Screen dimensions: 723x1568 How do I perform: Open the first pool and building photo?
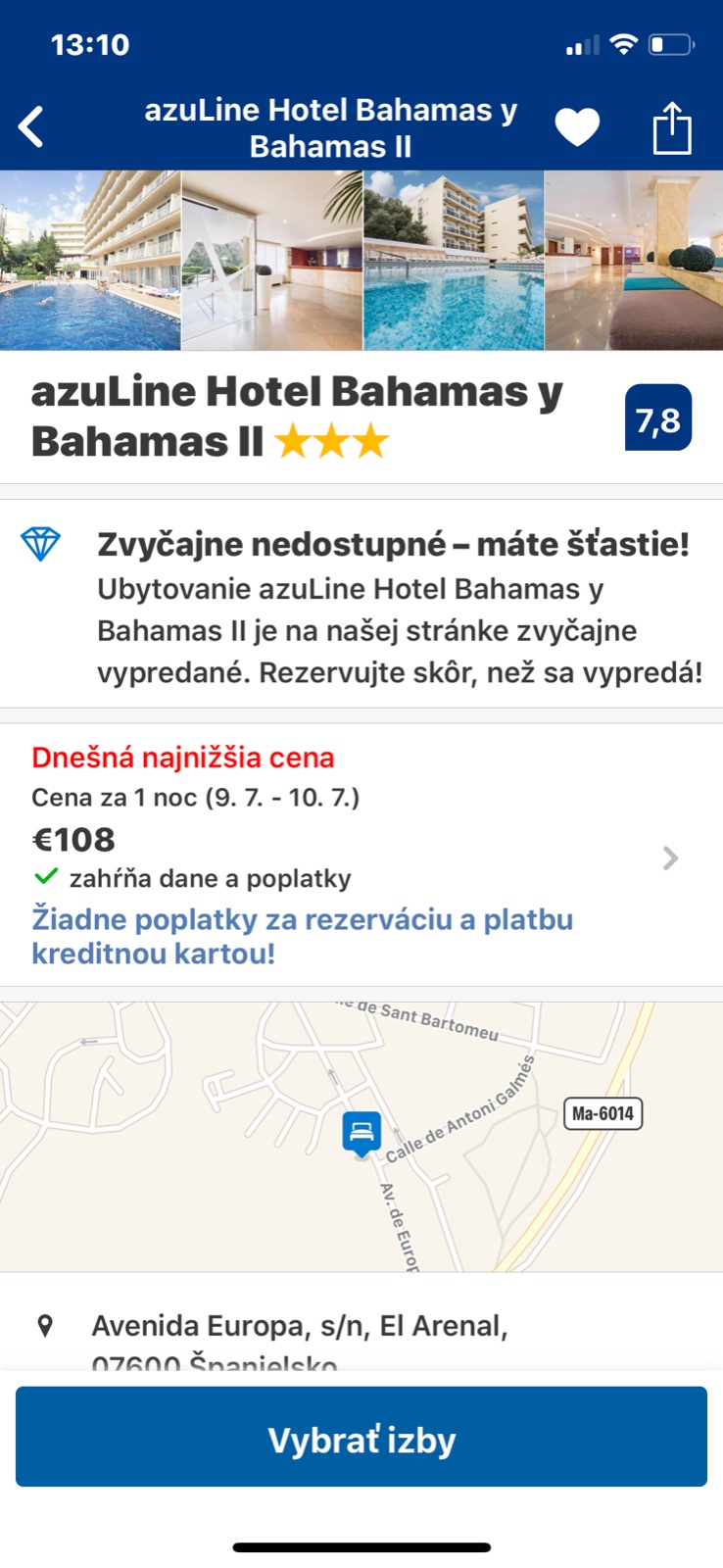pos(90,261)
